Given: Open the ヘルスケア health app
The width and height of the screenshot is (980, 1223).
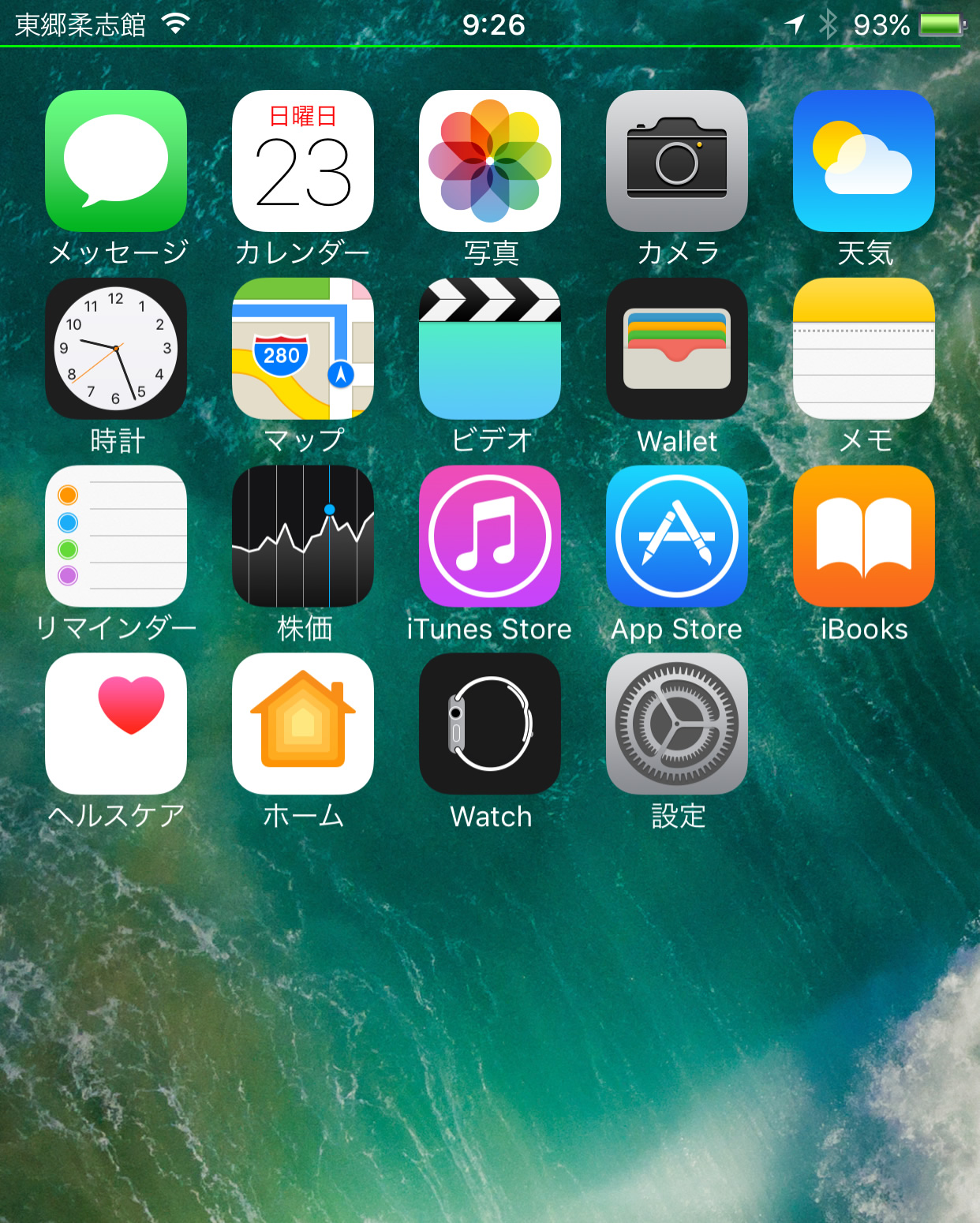Looking at the screenshot, I should pyautogui.click(x=116, y=724).
